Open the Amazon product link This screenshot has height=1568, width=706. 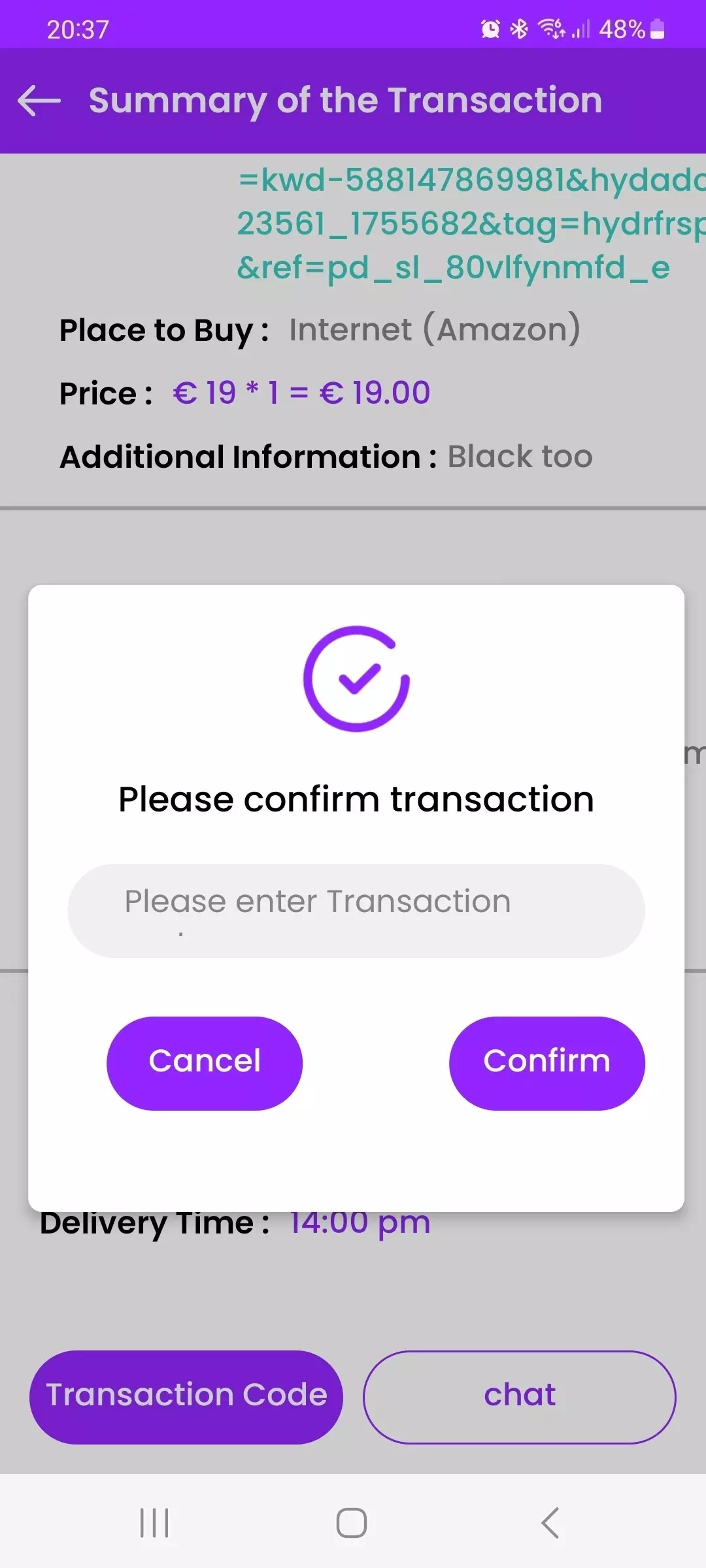(458, 223)
